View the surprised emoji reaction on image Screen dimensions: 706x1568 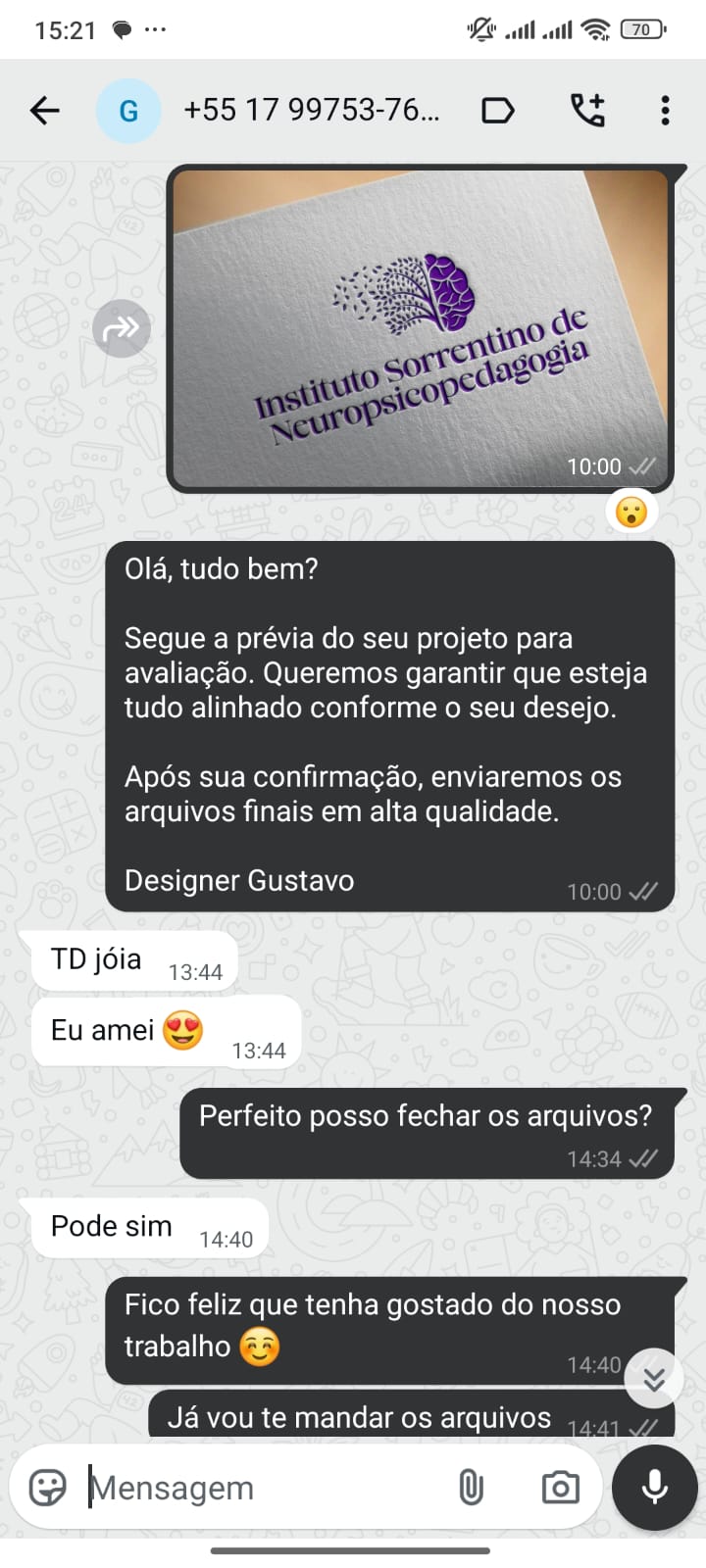[630, 512]
